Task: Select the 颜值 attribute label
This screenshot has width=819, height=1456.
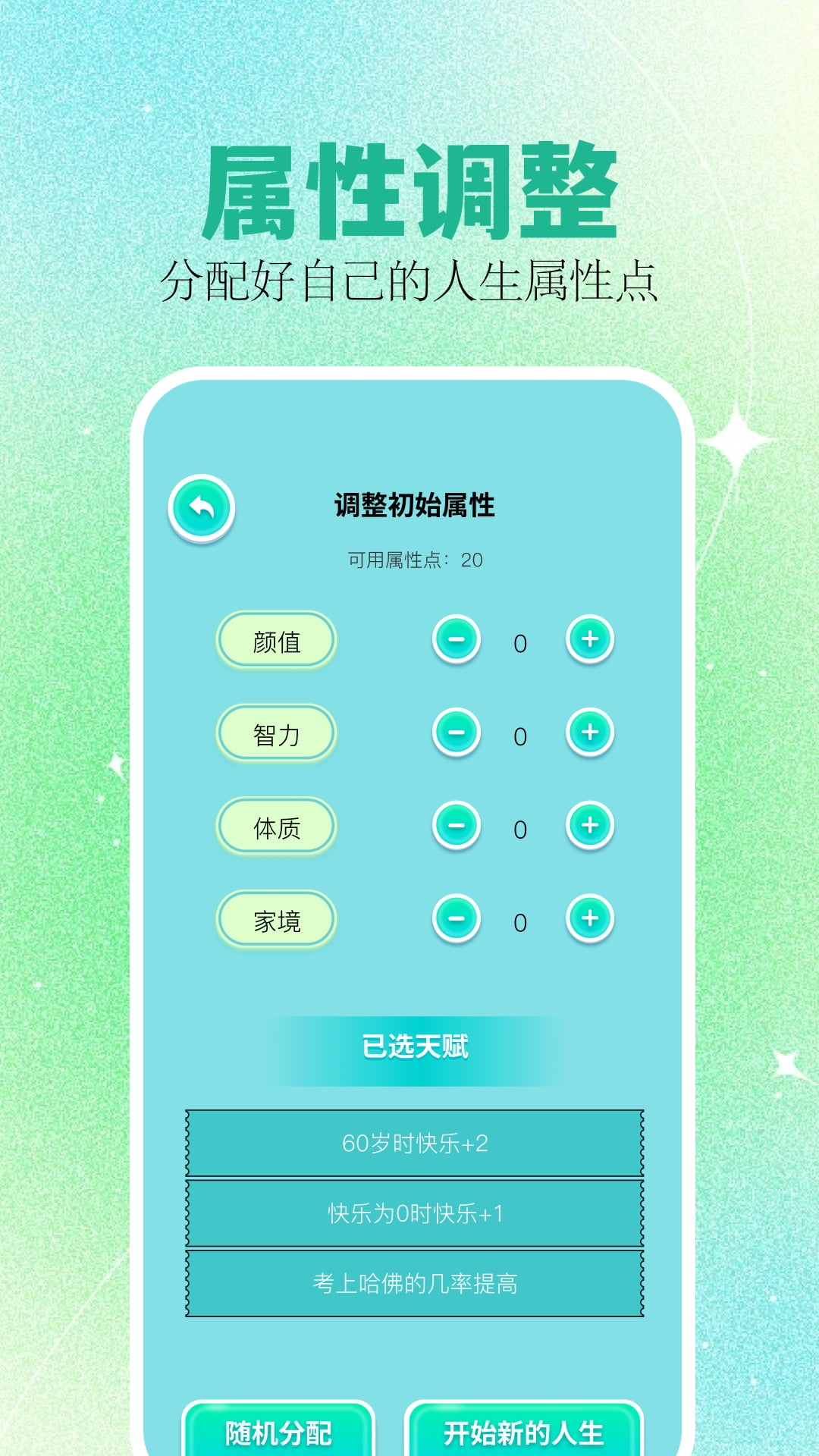Action: (x=275, y=640)
